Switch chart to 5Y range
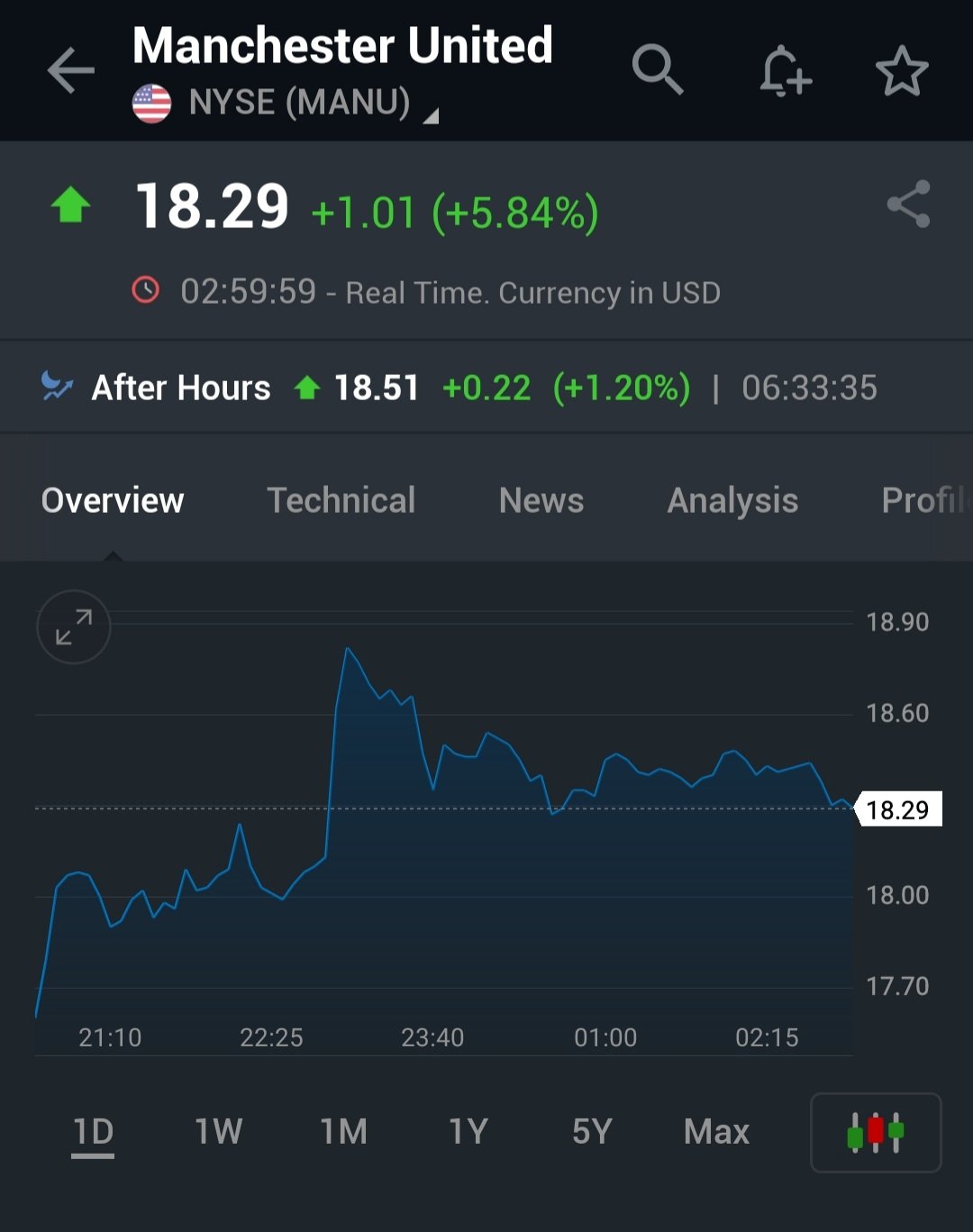The image size is (973, 1232). [592, 1132]
